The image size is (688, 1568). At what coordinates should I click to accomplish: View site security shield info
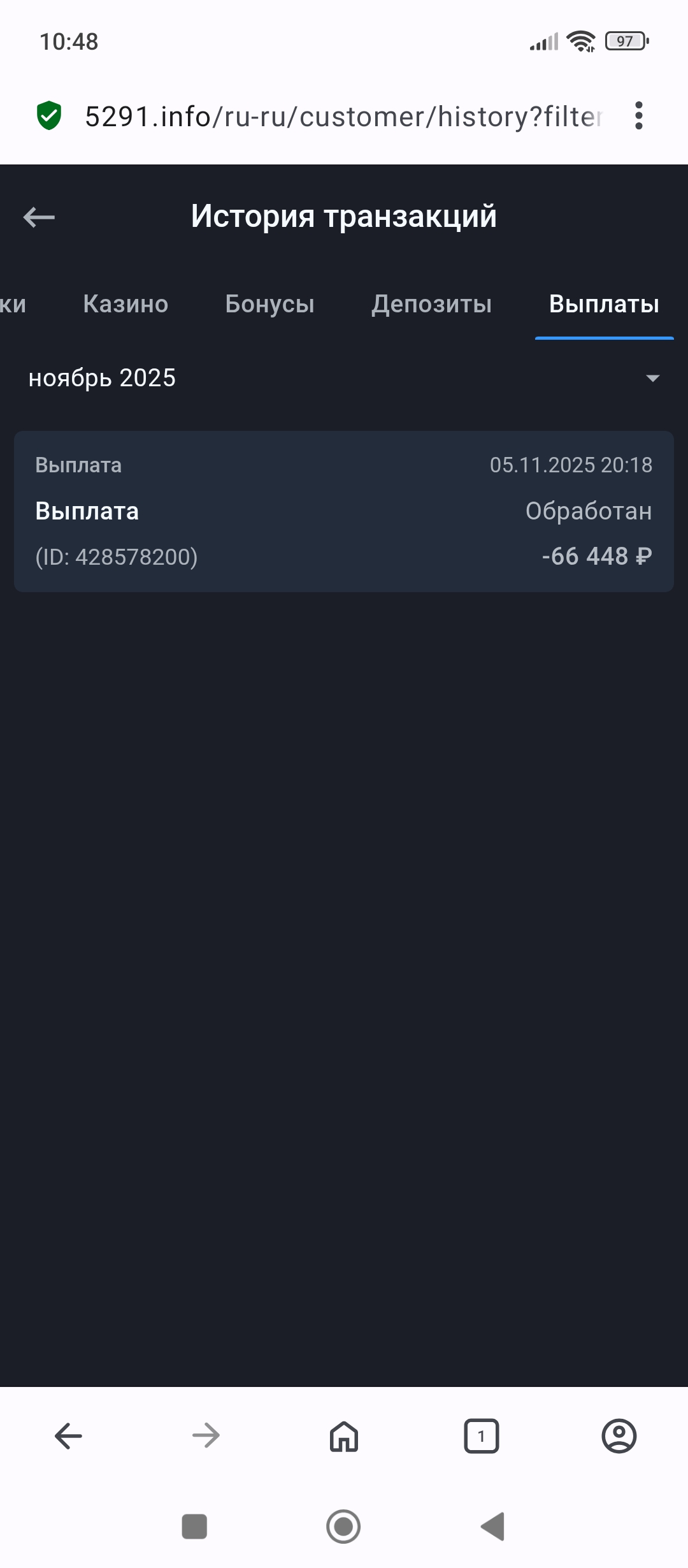[49, 116]
